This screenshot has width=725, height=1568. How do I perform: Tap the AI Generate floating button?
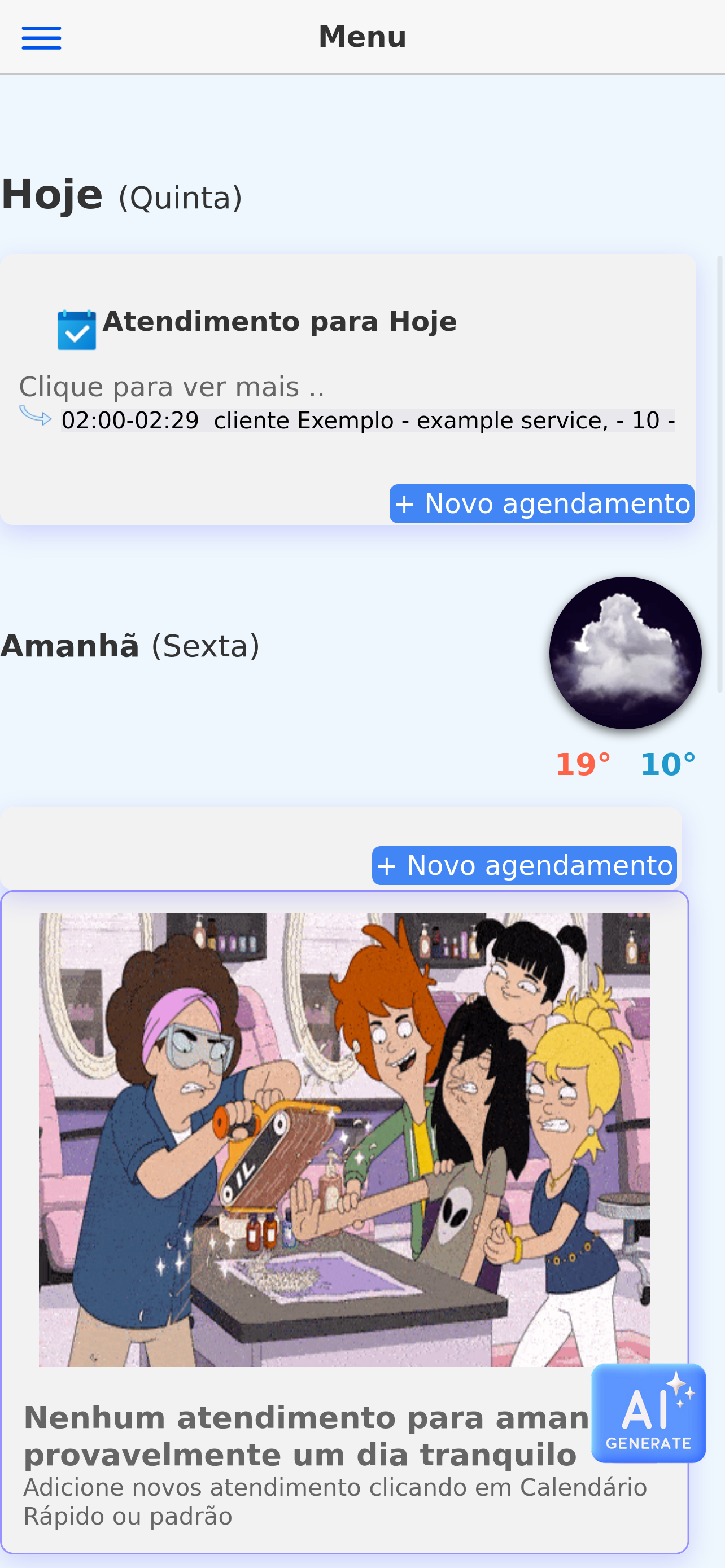648,1413
